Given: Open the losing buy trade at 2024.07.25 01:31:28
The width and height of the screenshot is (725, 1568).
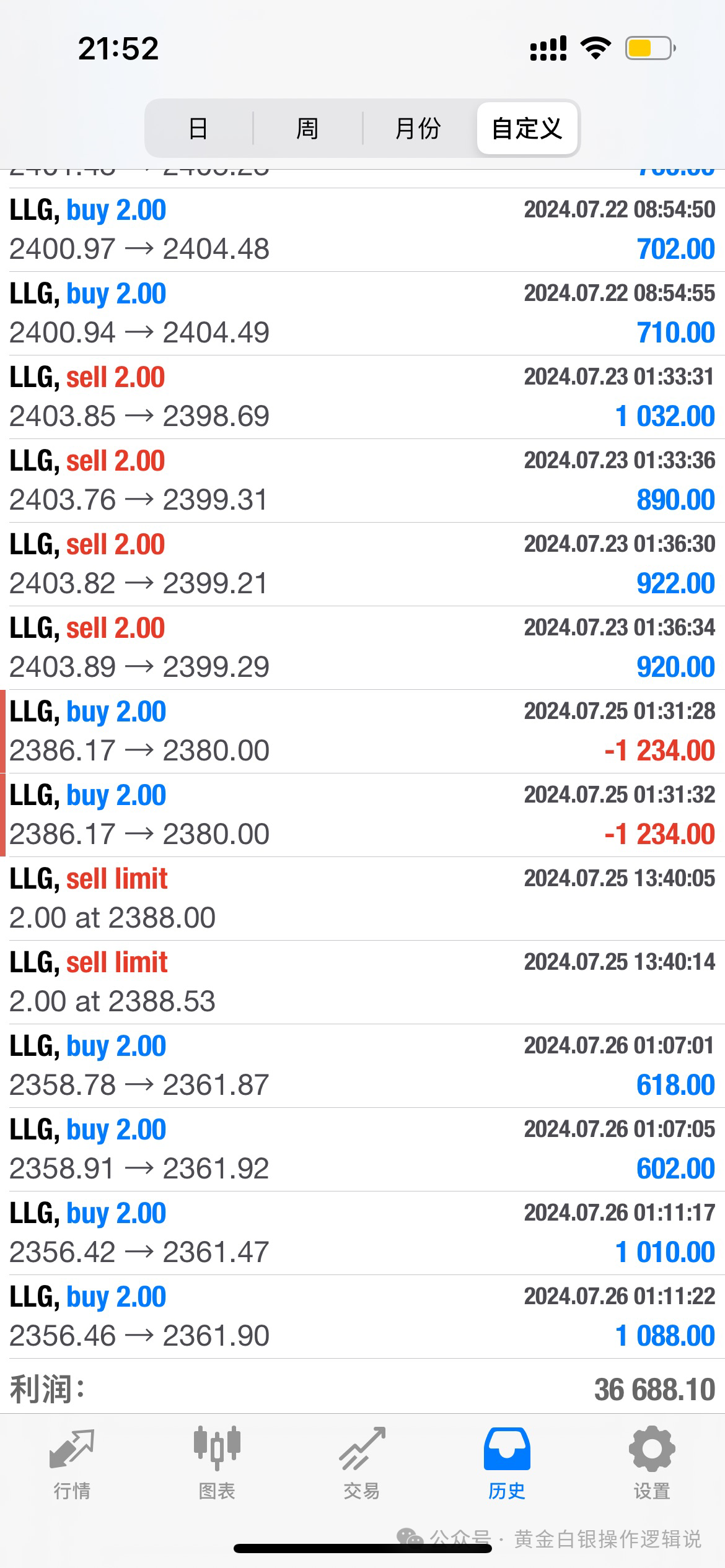Looking at the screenshot, I should (x=362, y=731).
